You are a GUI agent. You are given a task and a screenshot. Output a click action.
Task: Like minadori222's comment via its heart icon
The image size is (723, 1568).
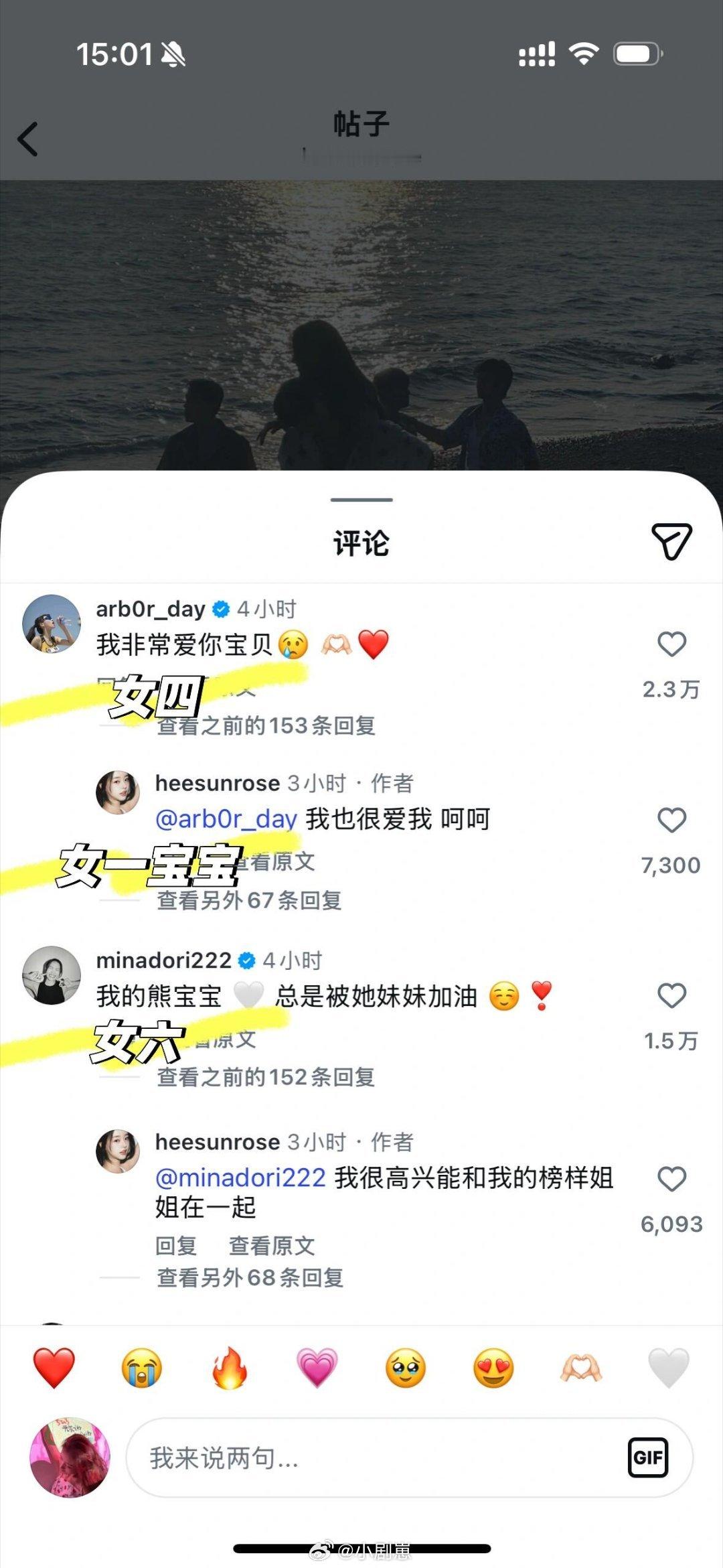tap(671, 996)
